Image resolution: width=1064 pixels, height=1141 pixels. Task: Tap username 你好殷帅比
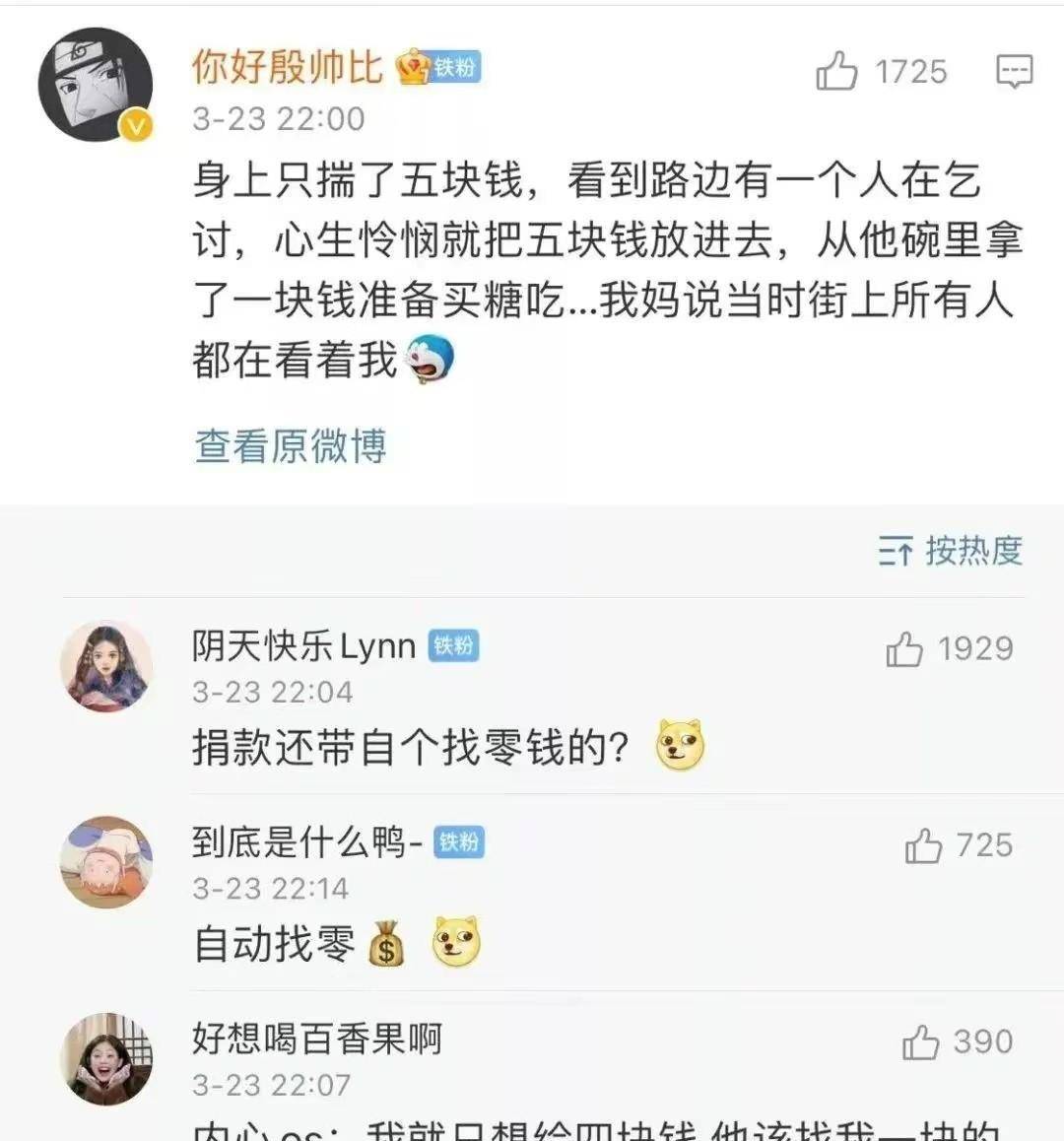click(287, 67)
